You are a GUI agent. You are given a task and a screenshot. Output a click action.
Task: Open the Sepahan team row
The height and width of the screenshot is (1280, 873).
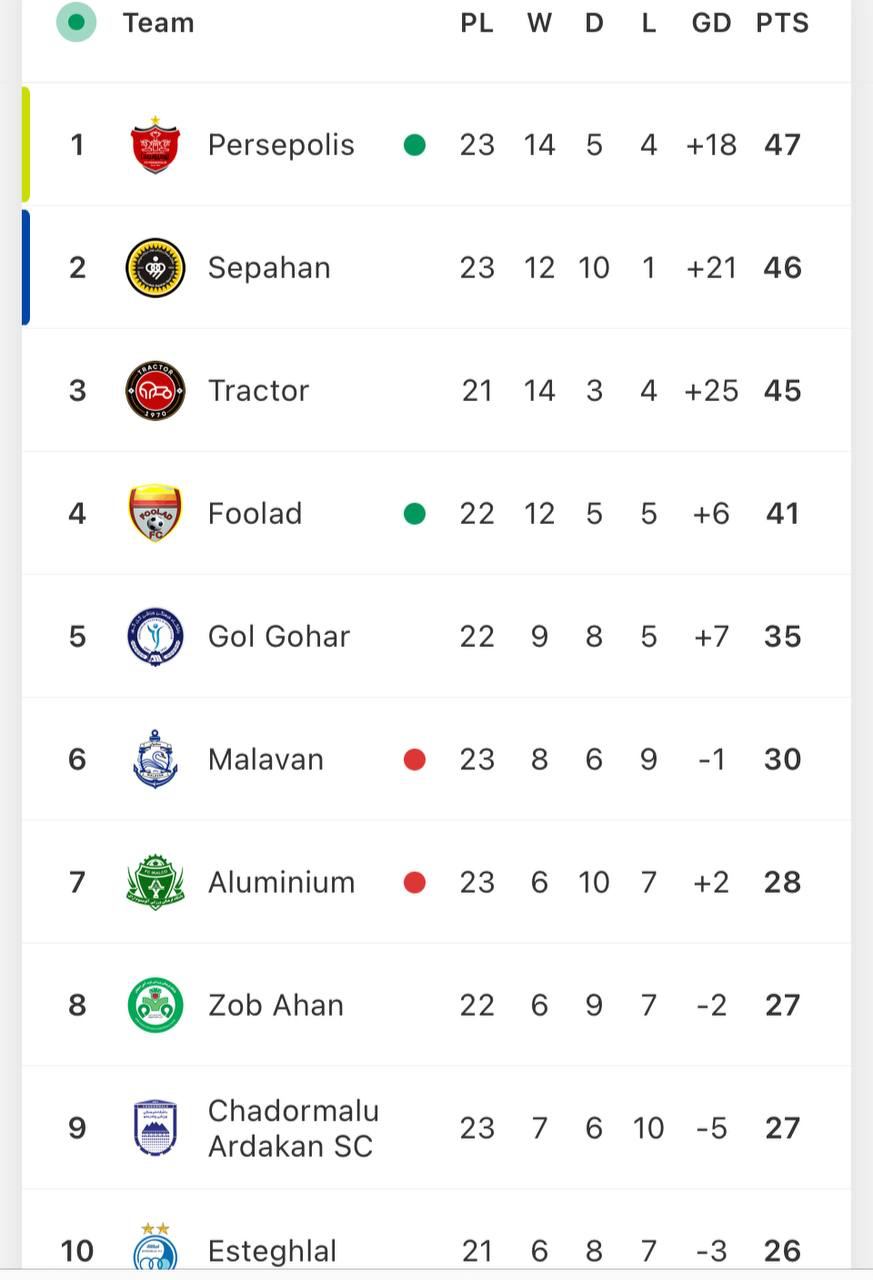tap(269, 268)
